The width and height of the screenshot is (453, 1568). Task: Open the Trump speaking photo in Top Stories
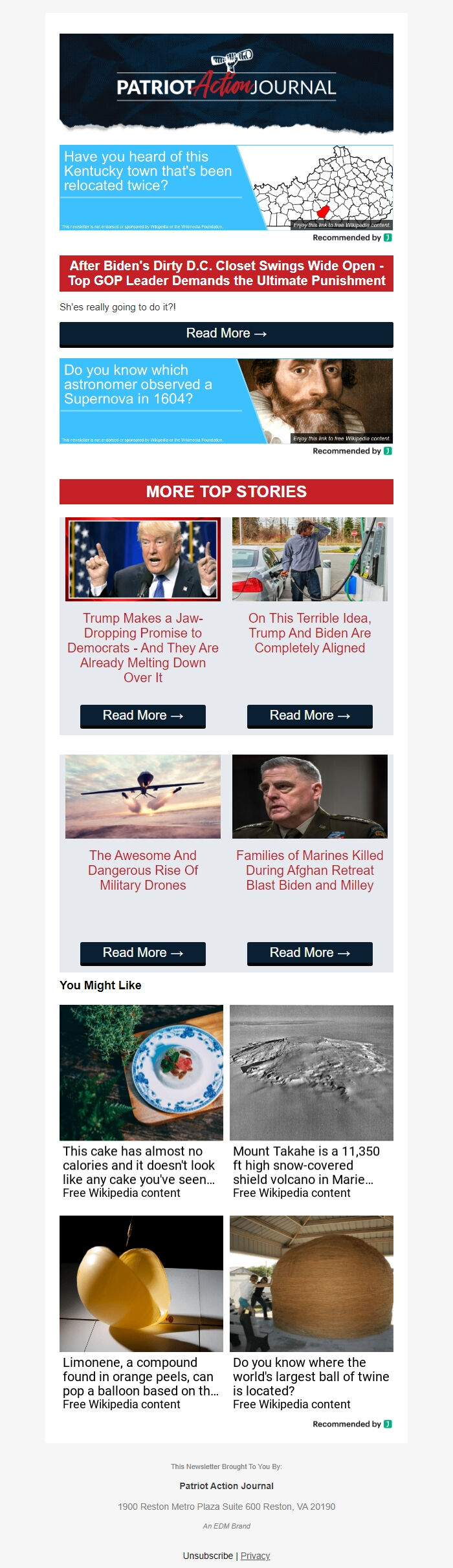(x=143, y=559)
